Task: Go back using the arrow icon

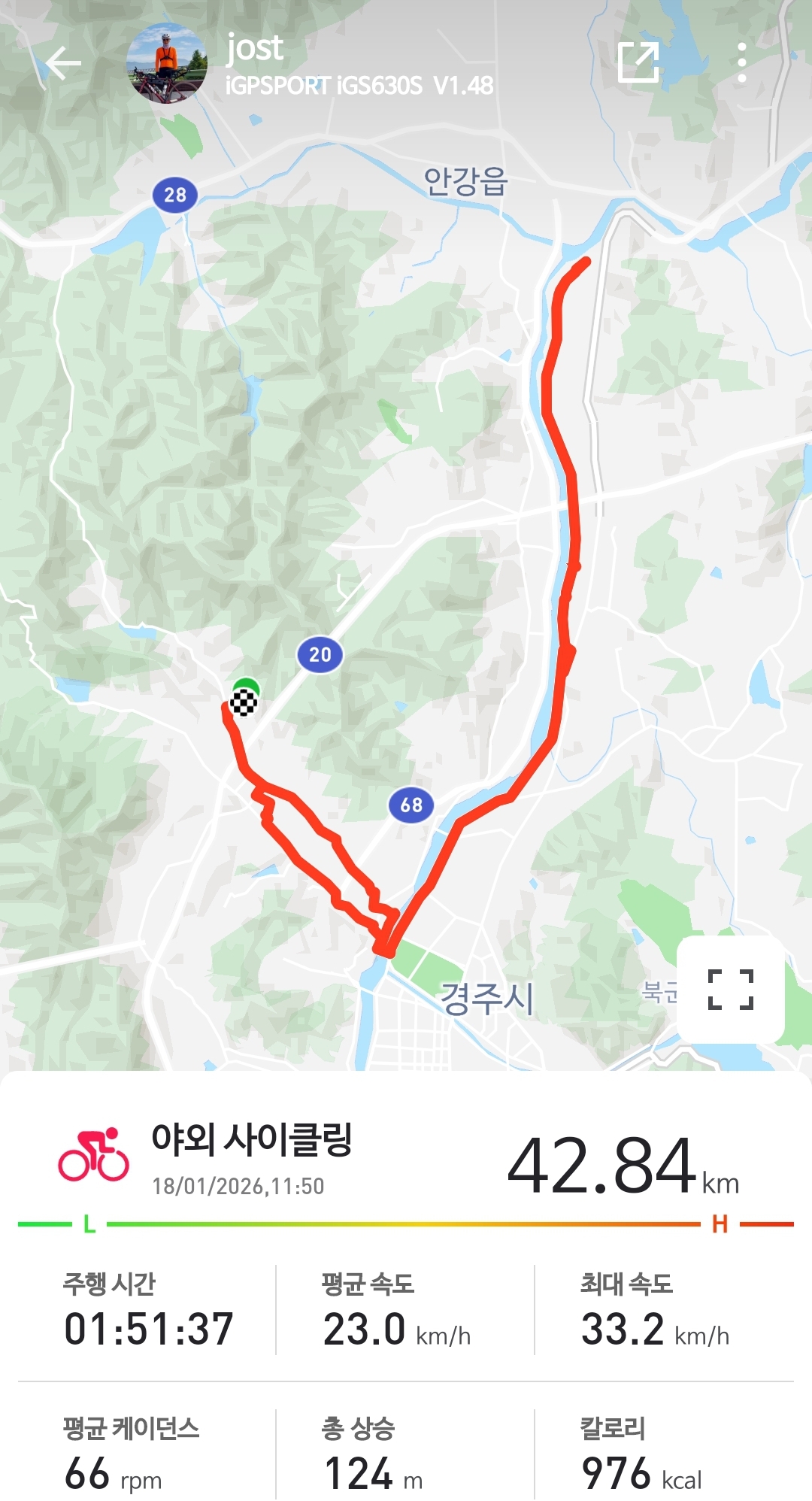Action: click(63, 63)
